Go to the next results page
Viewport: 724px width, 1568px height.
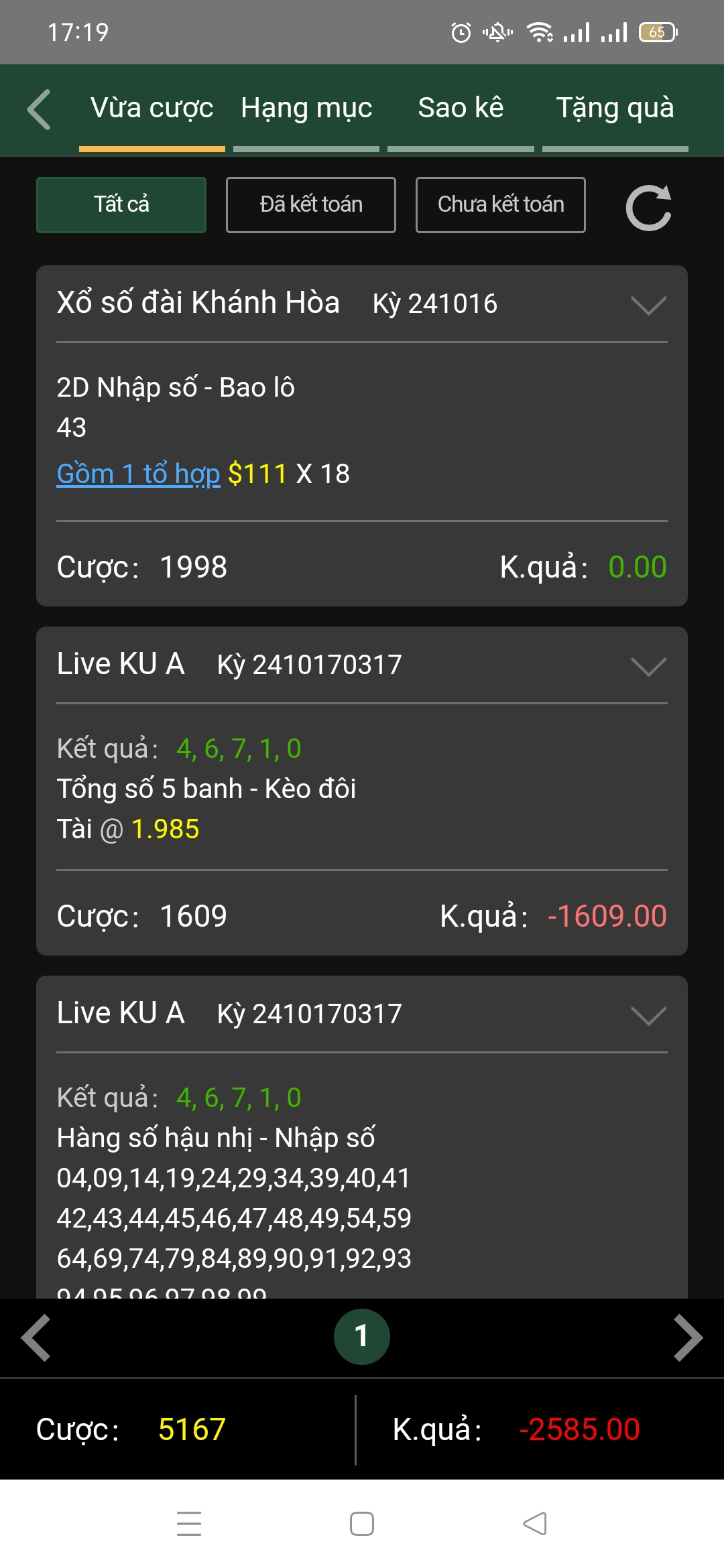pyautogui.click(x=687, y=1337)
